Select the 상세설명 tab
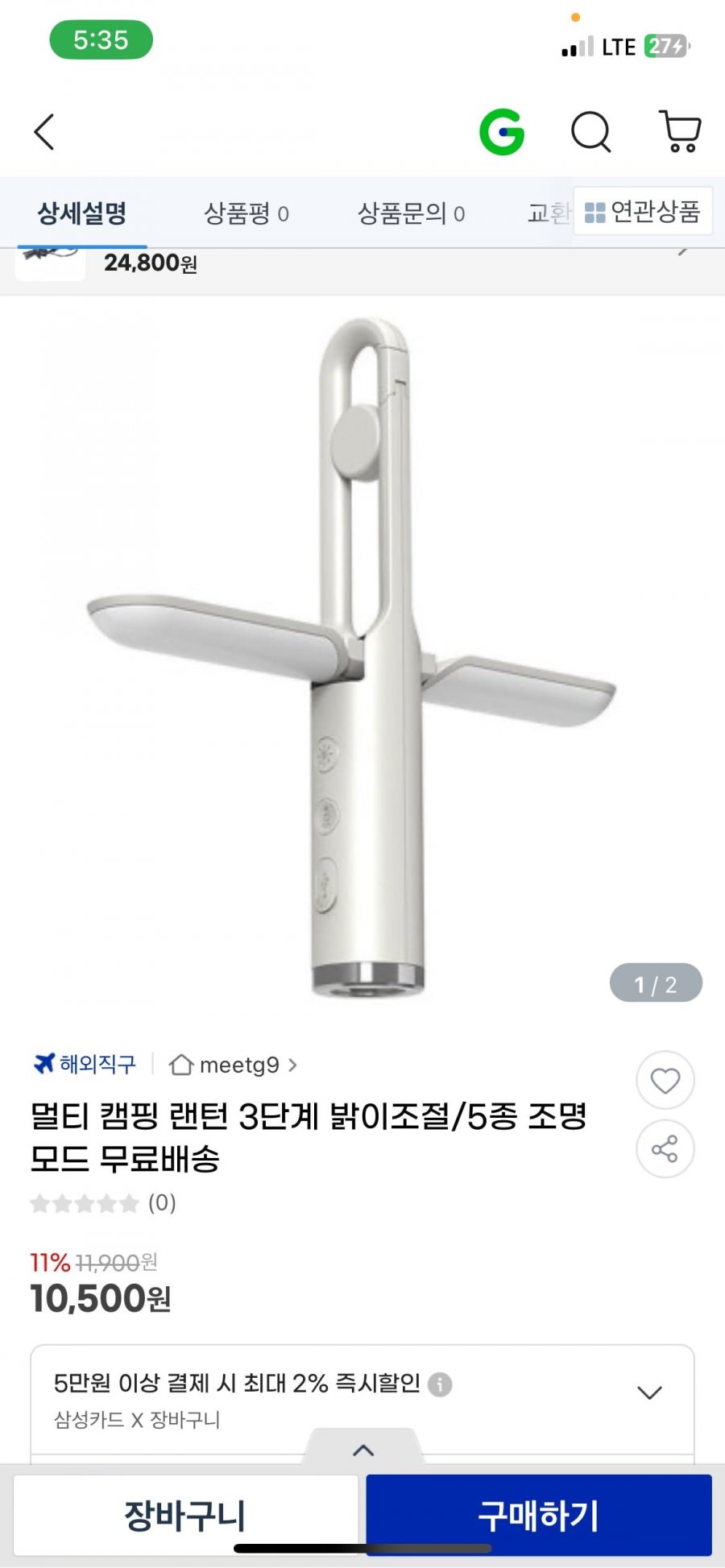Image resolution: width=725 pixels, height=1568 pixels. click(x=82, y=213)
